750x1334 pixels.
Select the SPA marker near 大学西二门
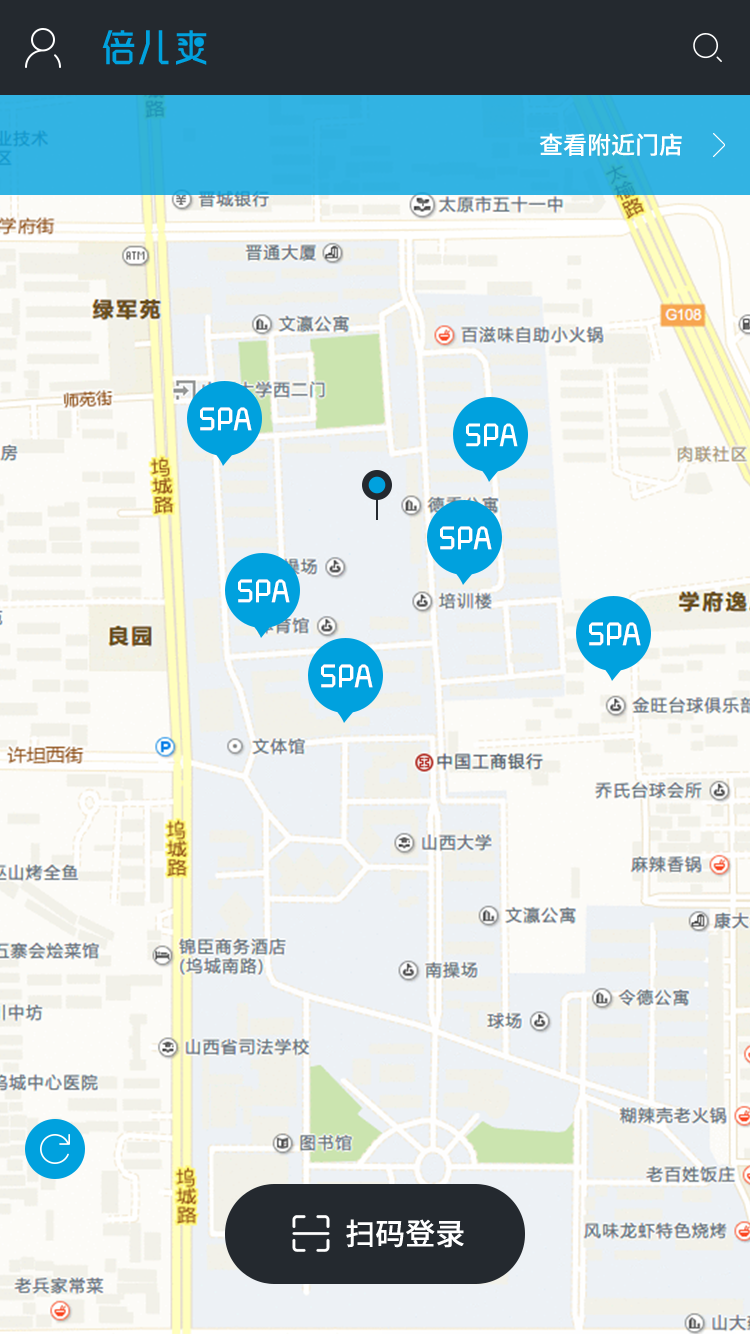coord(225,422)
